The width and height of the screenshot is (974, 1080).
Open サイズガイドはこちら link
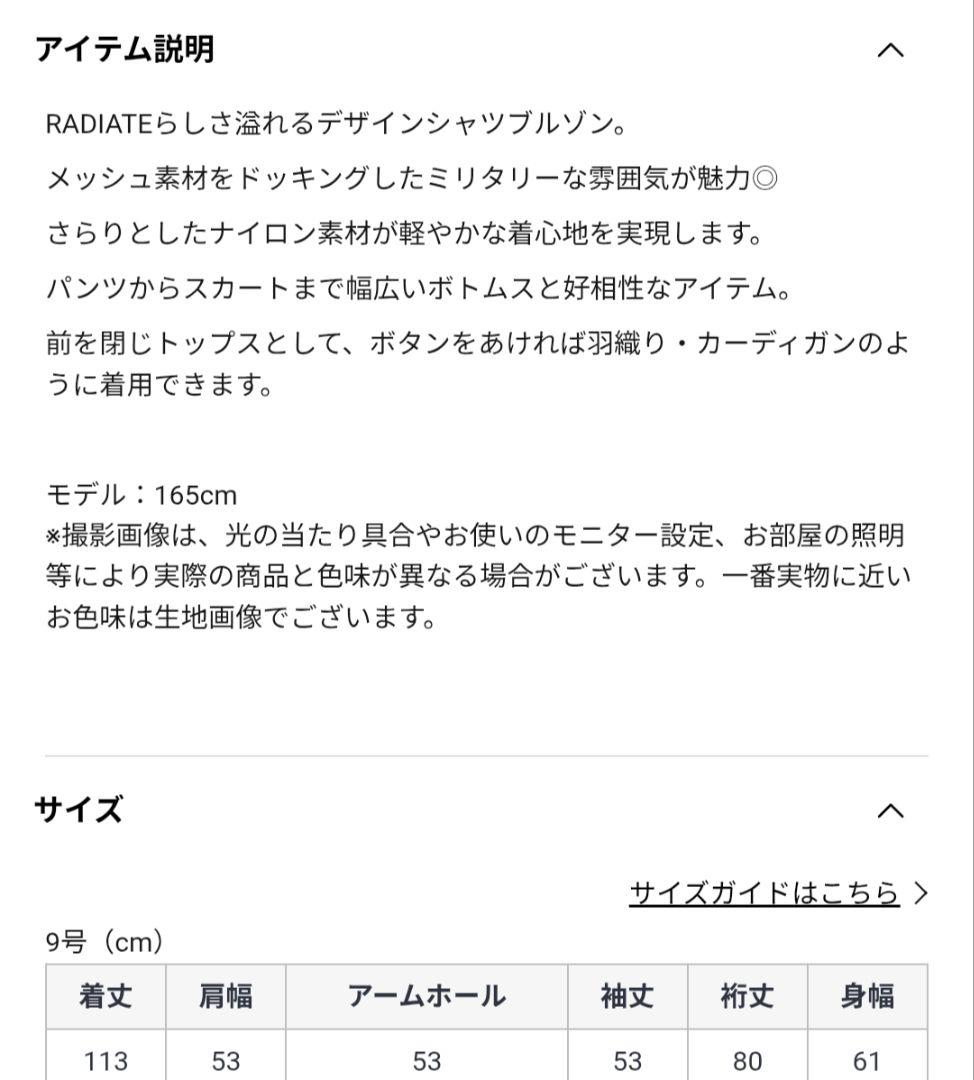click(x=764, y=894)
